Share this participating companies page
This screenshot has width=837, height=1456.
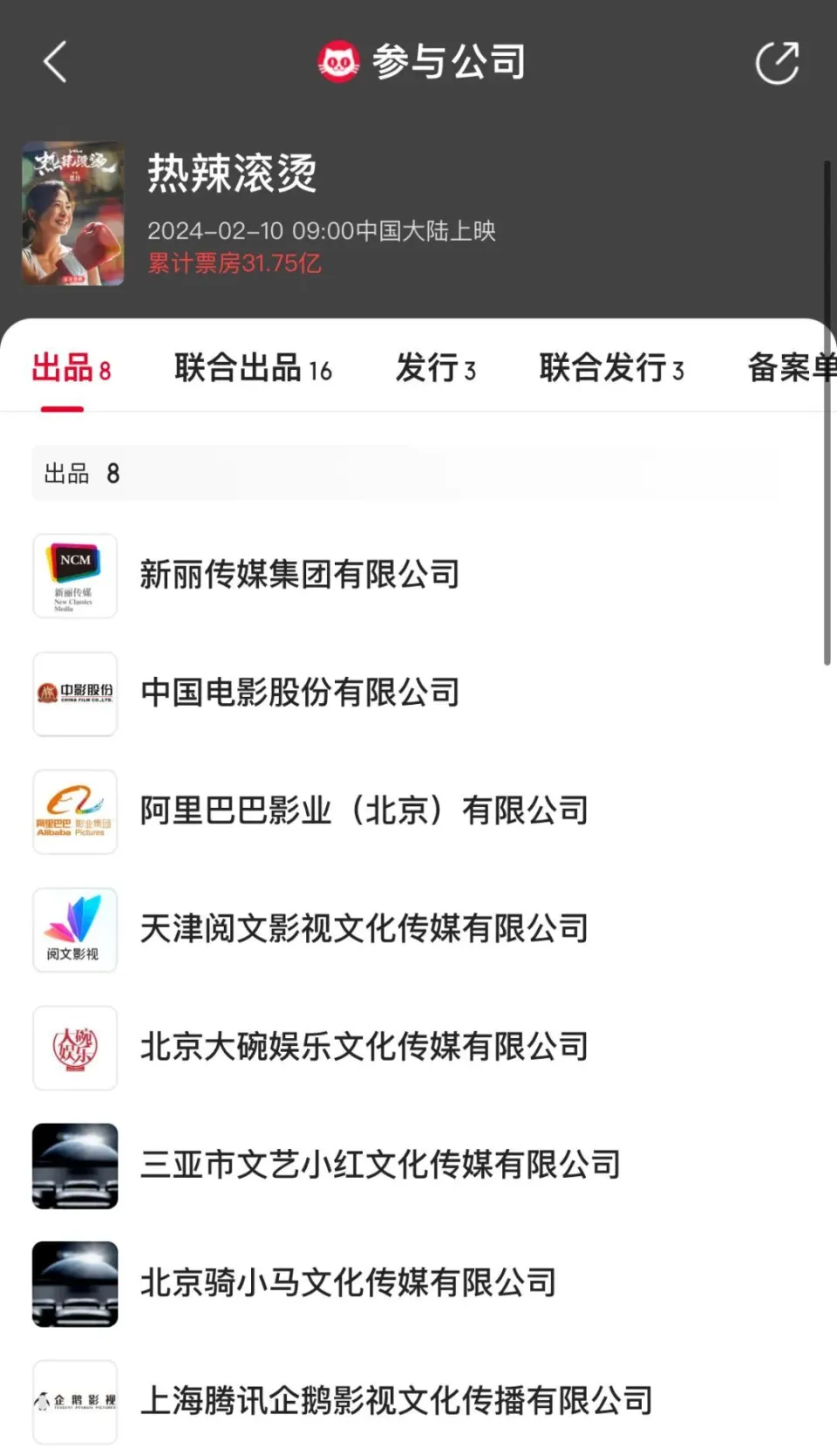(776, 63)
